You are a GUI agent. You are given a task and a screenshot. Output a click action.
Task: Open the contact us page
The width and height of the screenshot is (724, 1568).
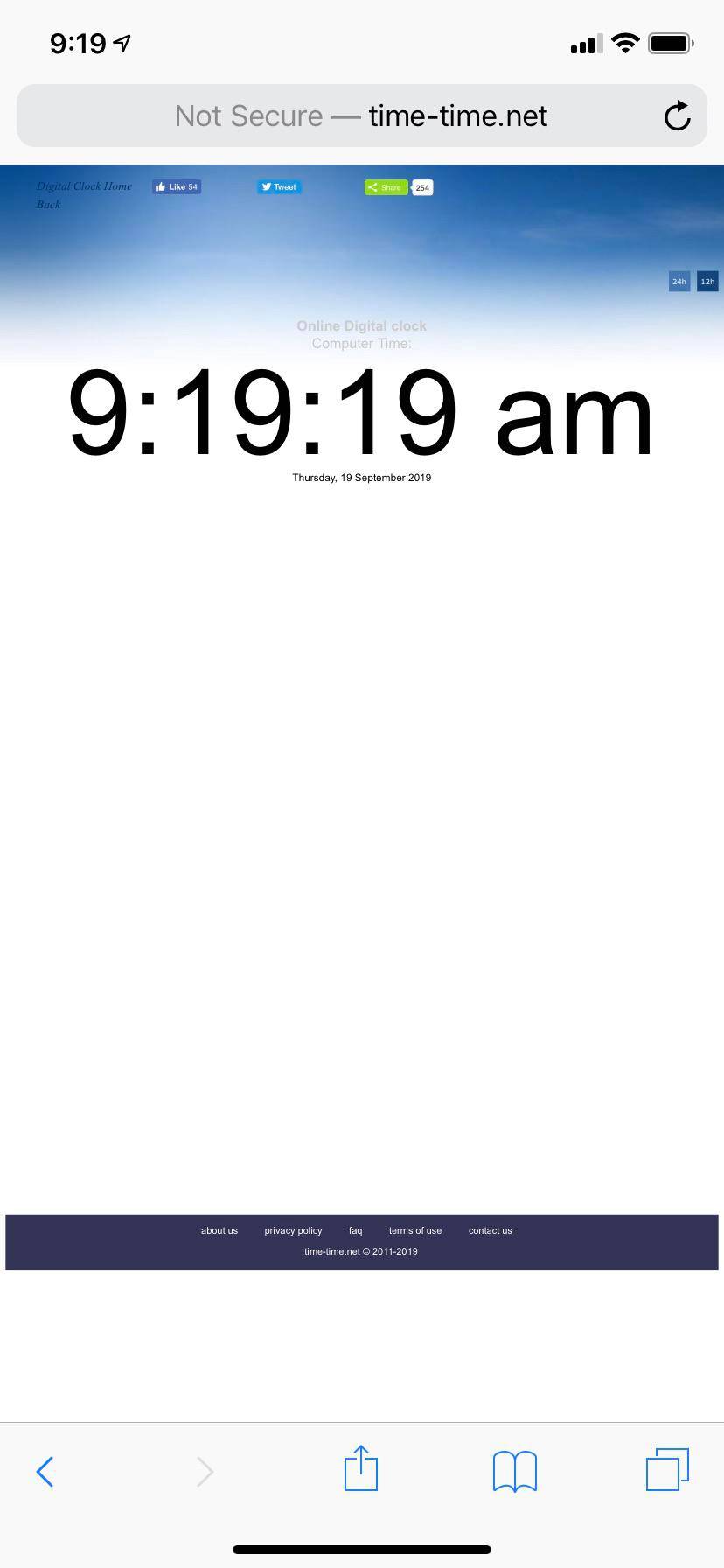(x=491, y=1230)
